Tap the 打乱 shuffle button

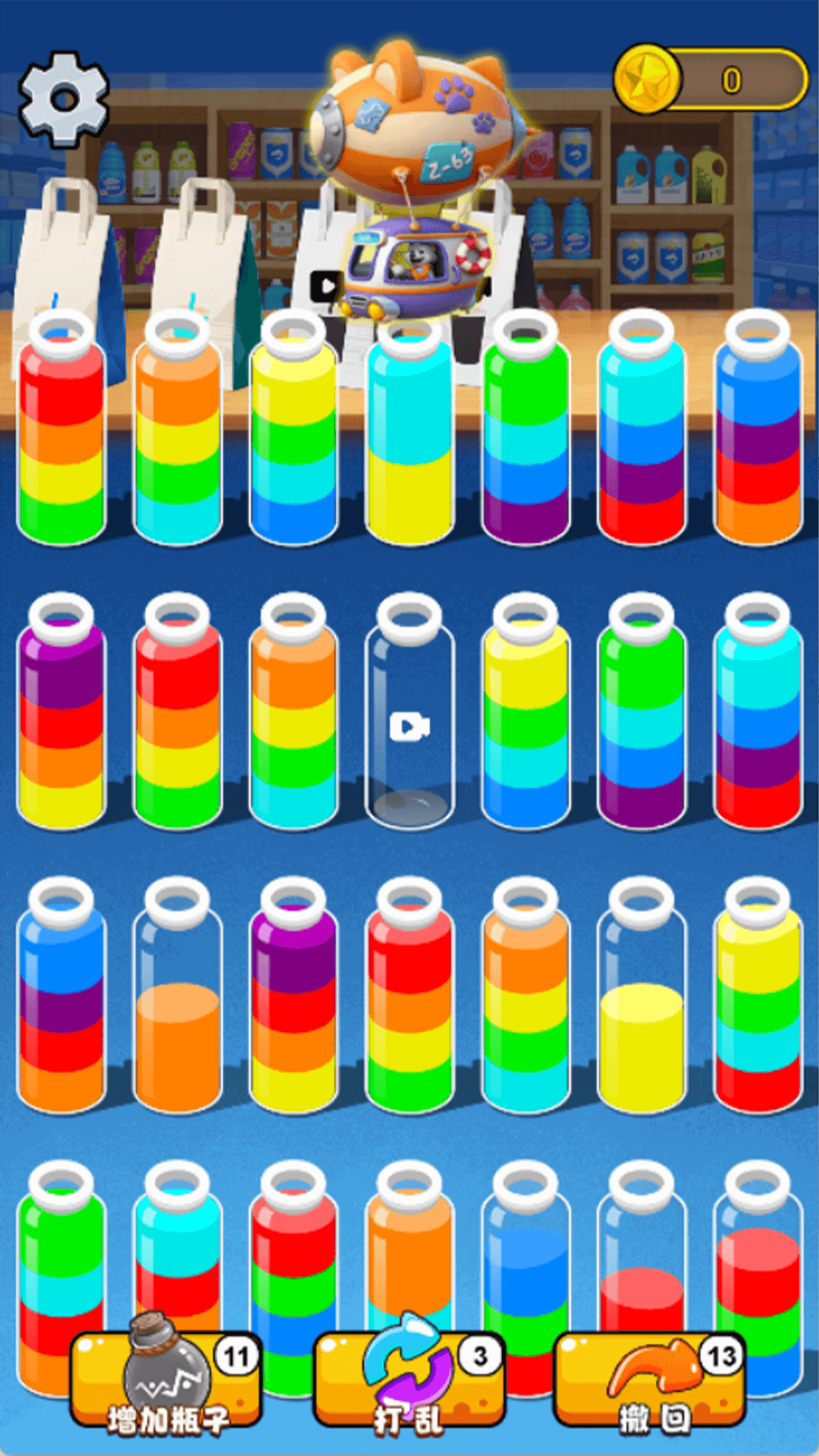(x=409, y=1379)
